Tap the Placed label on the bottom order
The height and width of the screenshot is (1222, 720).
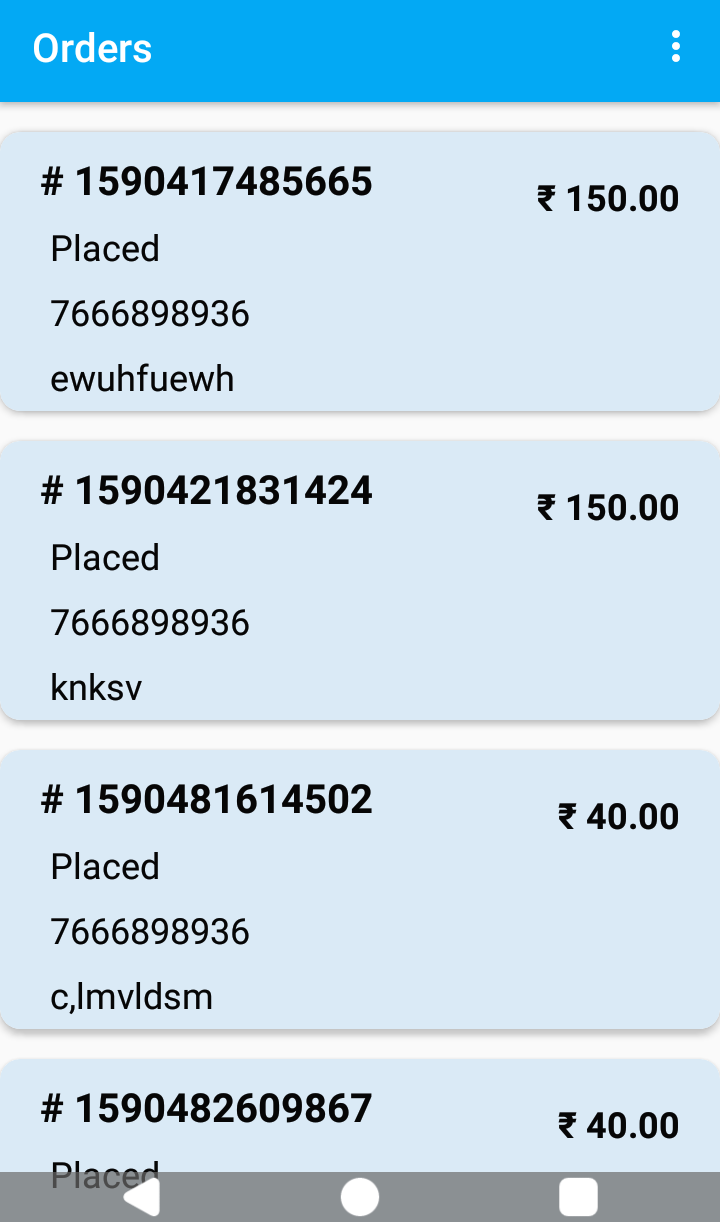[x=104, y=1172]
